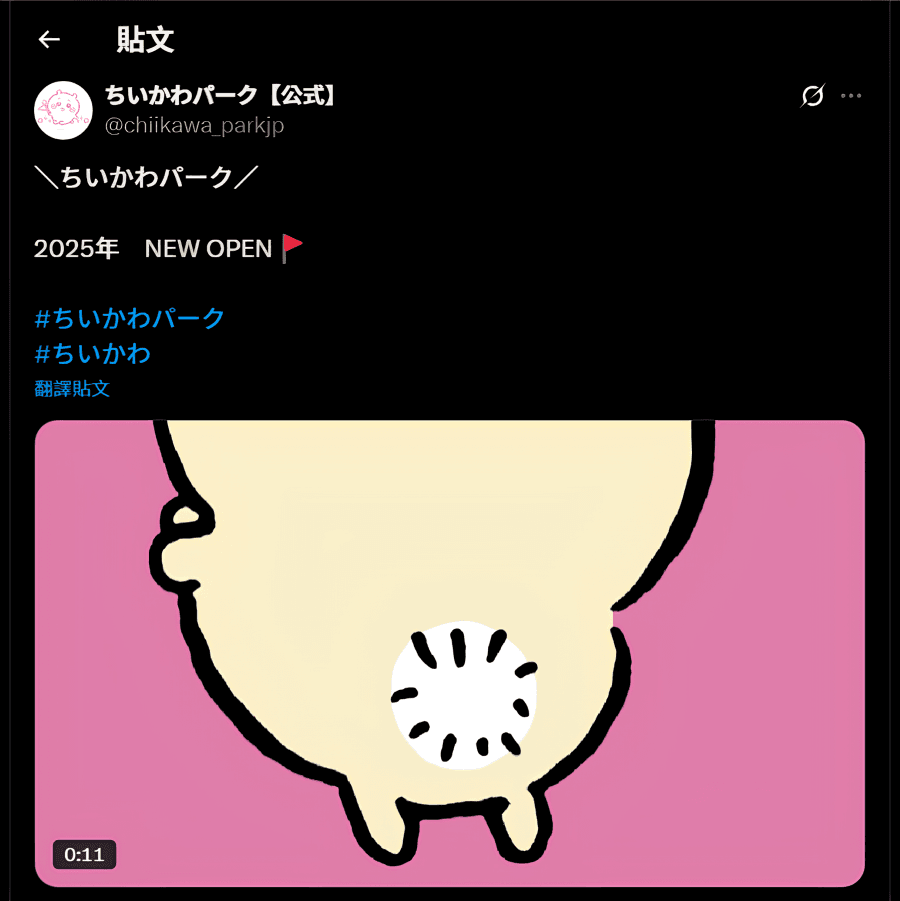The image size is (900, 901).
Task: Open Grok analysis of this post
Action: [814, 95]
